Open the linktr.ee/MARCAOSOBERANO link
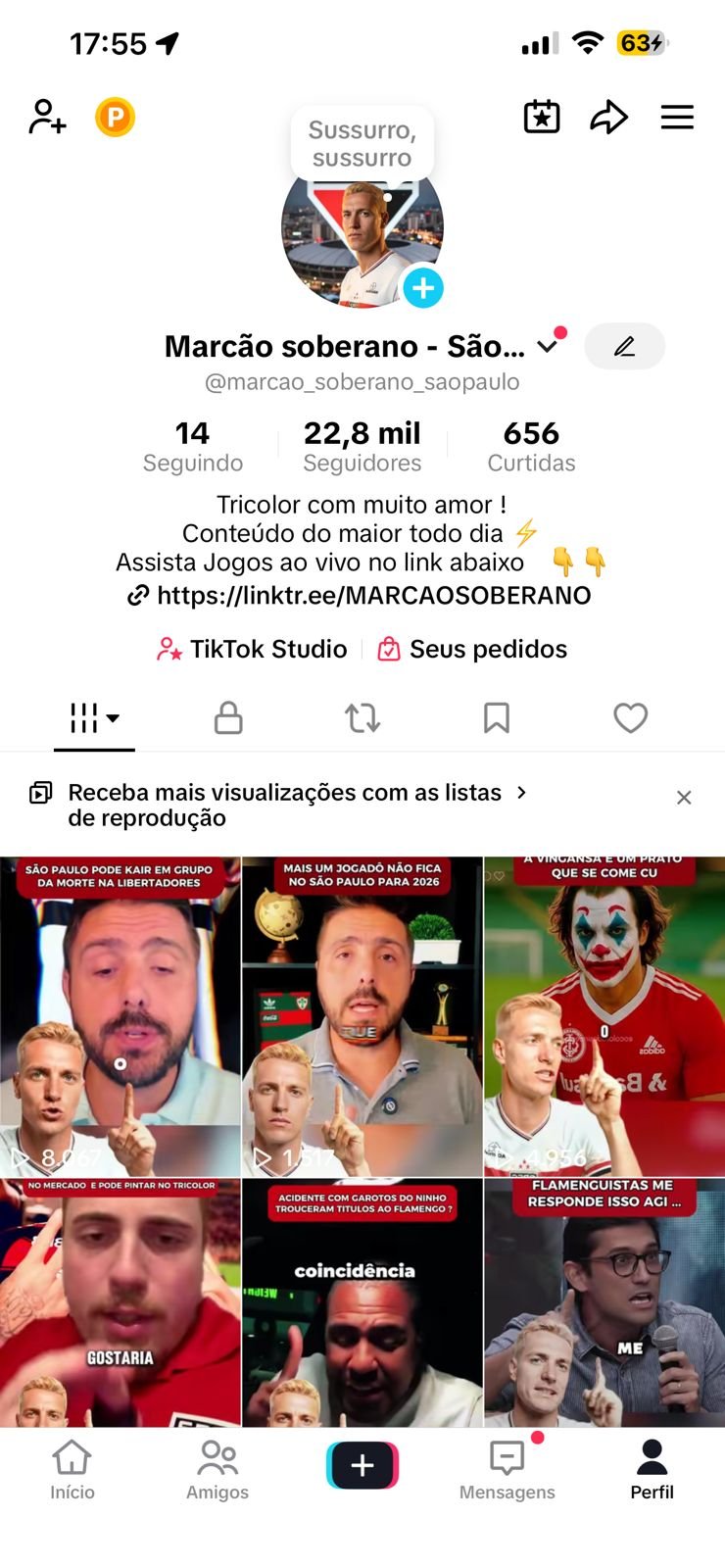725x1568 pixels. [373, 595]
